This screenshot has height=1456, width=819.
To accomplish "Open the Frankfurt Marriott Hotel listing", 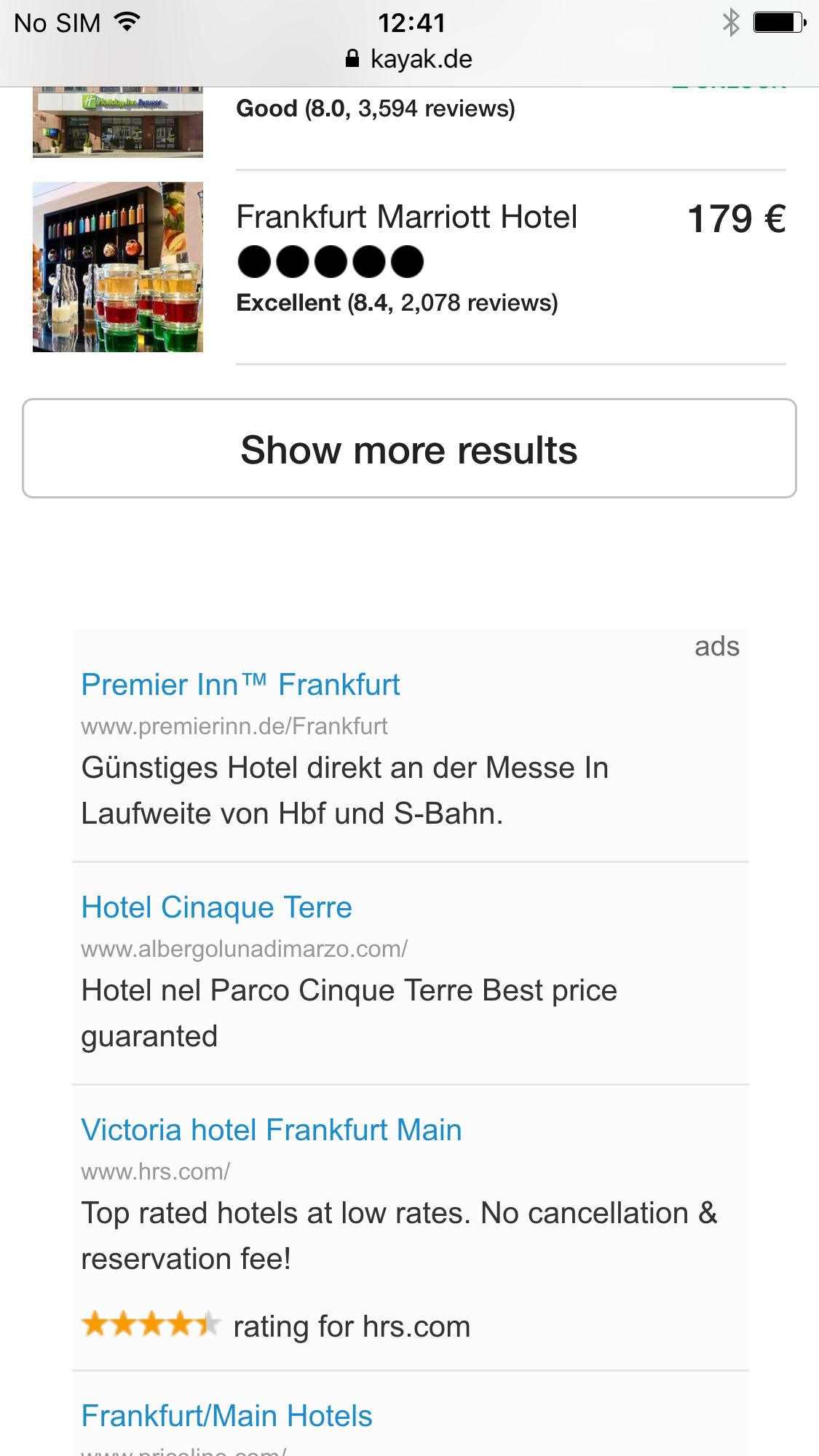I will click(406, 217).
